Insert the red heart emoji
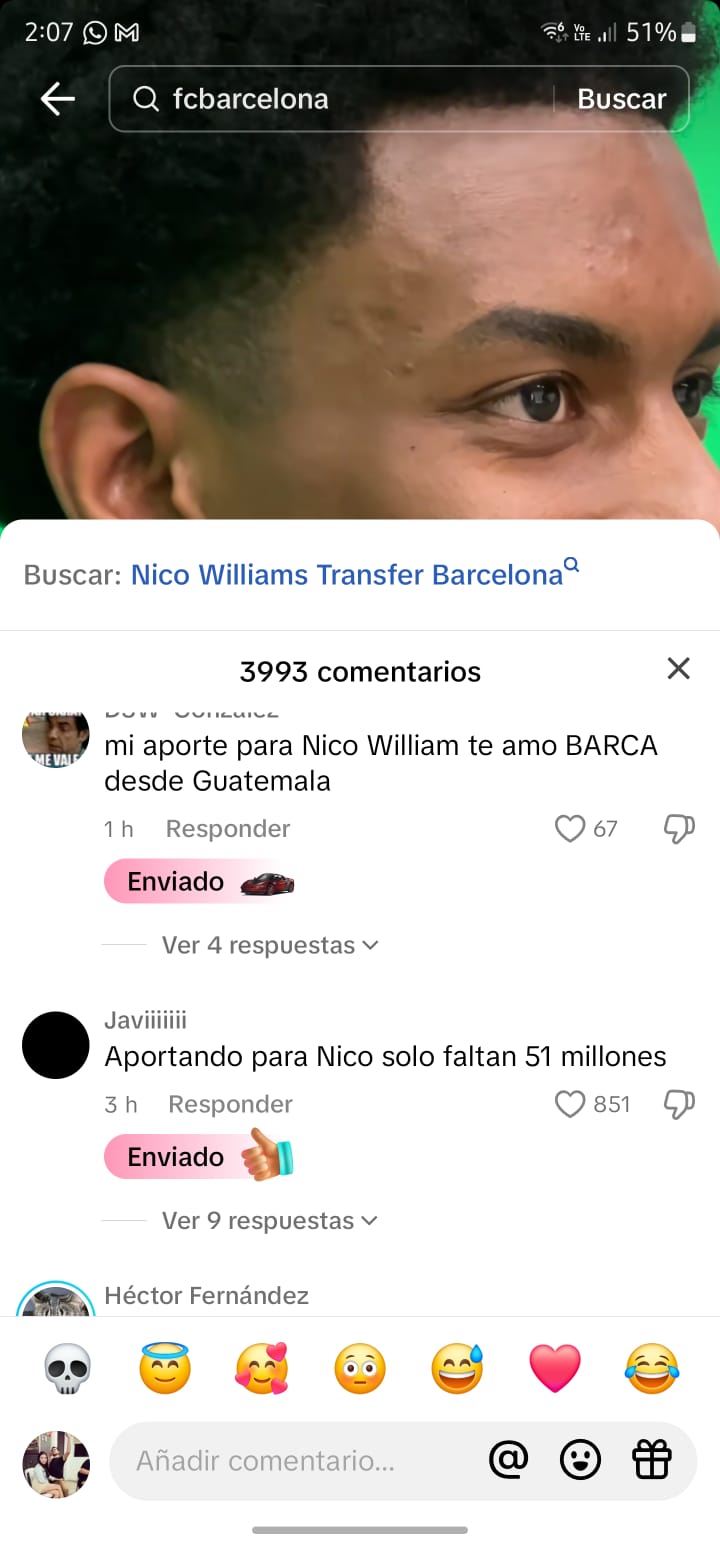The height and width of the screenshot is (1544, 720). [x=555, y=1368]
